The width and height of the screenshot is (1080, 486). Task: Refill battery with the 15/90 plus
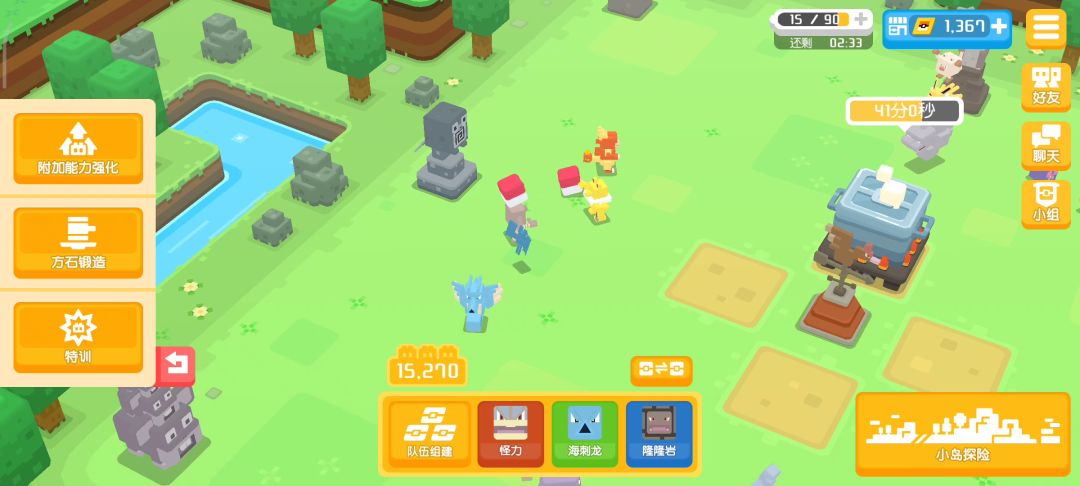pyautogui.click(x=860, y=19)
